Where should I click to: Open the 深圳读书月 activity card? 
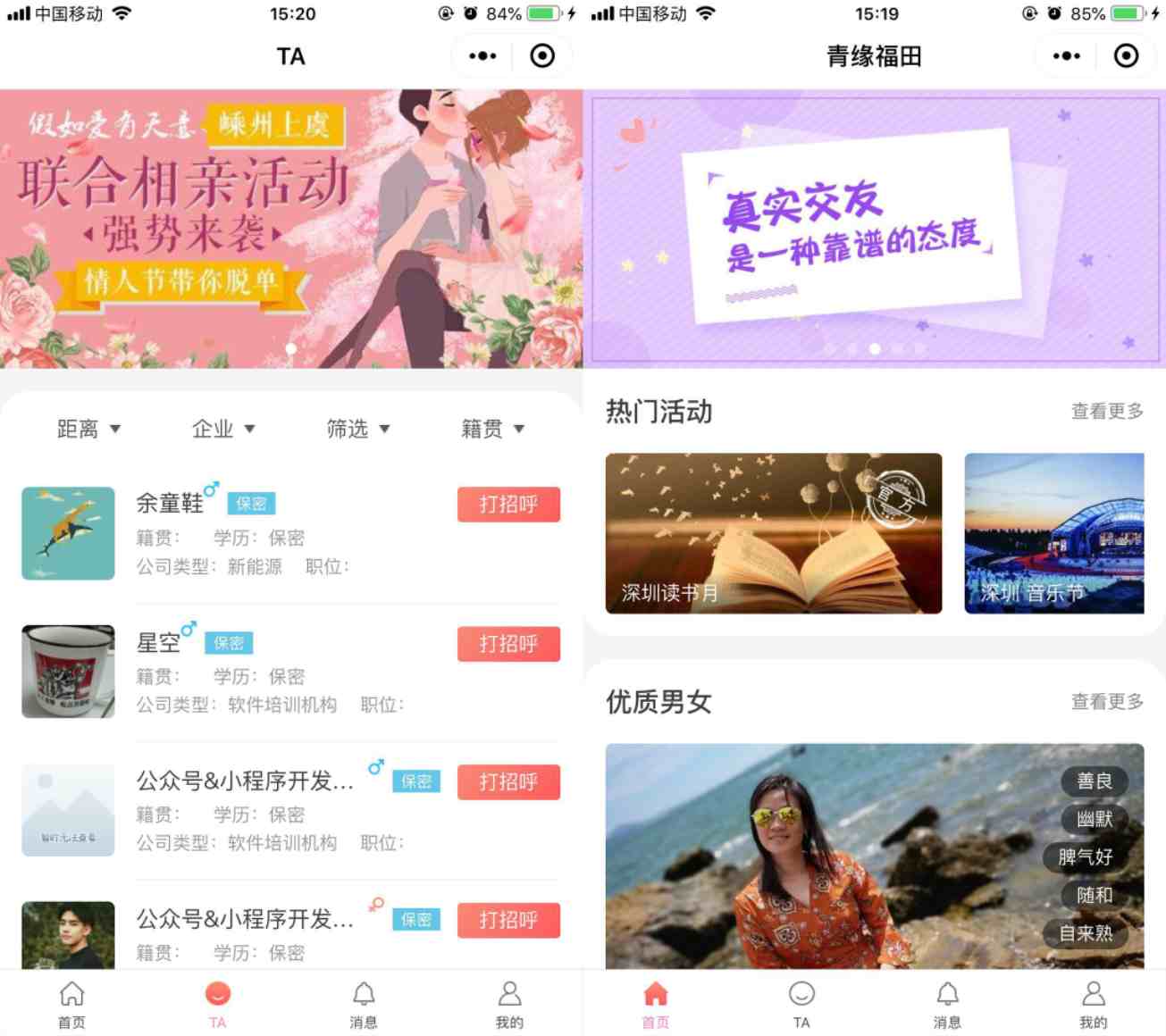pyautogui.click(x=774, y=533)
